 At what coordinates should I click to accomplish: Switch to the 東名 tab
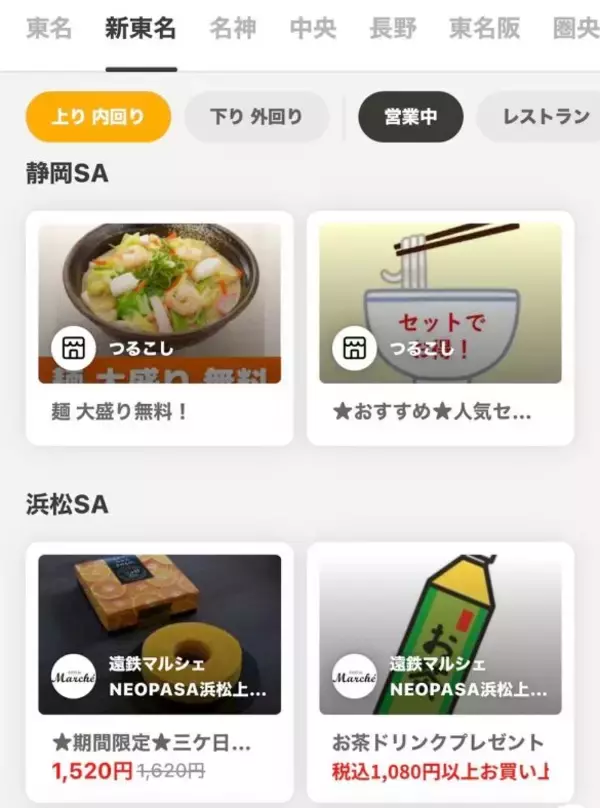point(49,28)
